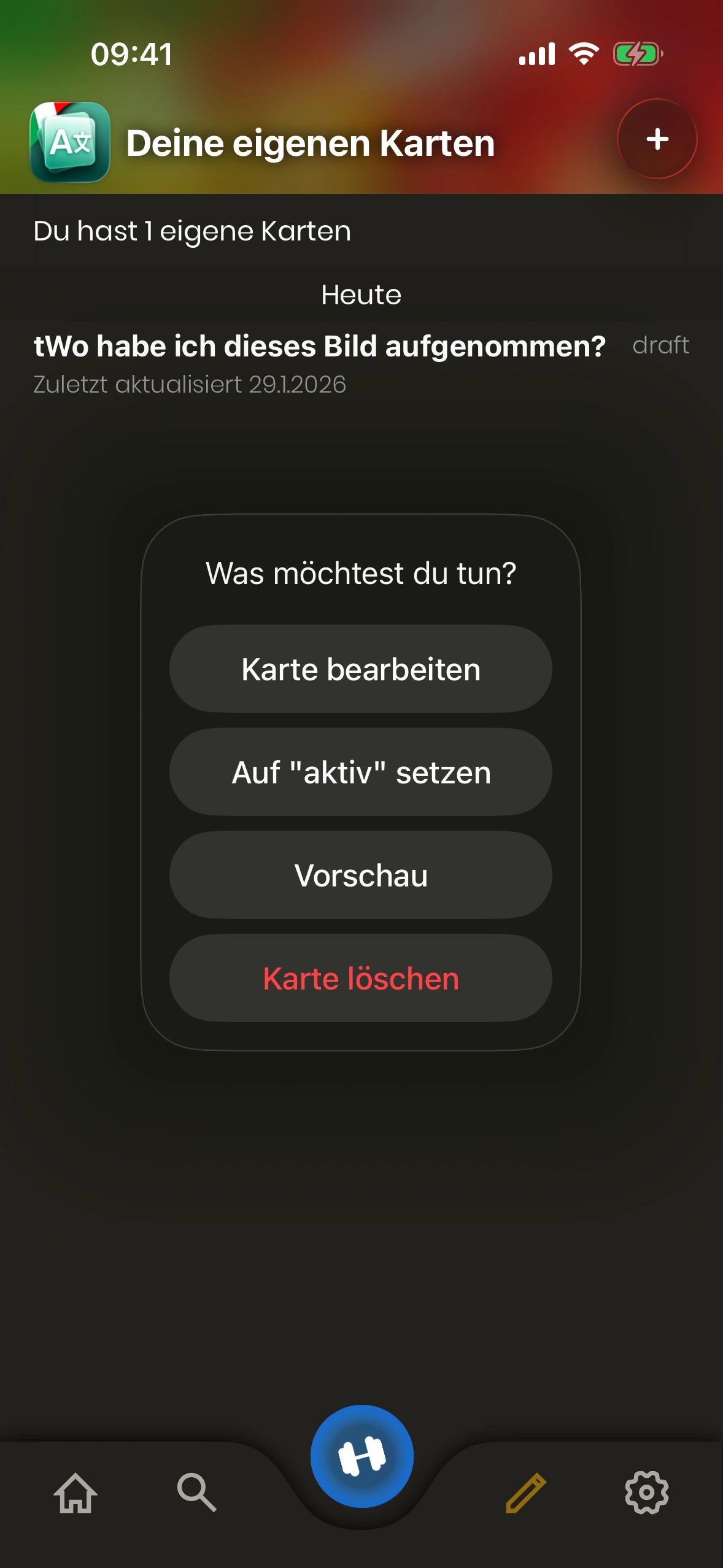
Task: Select Karte bearbeiten in the dialog
Action: click(361, 669)
